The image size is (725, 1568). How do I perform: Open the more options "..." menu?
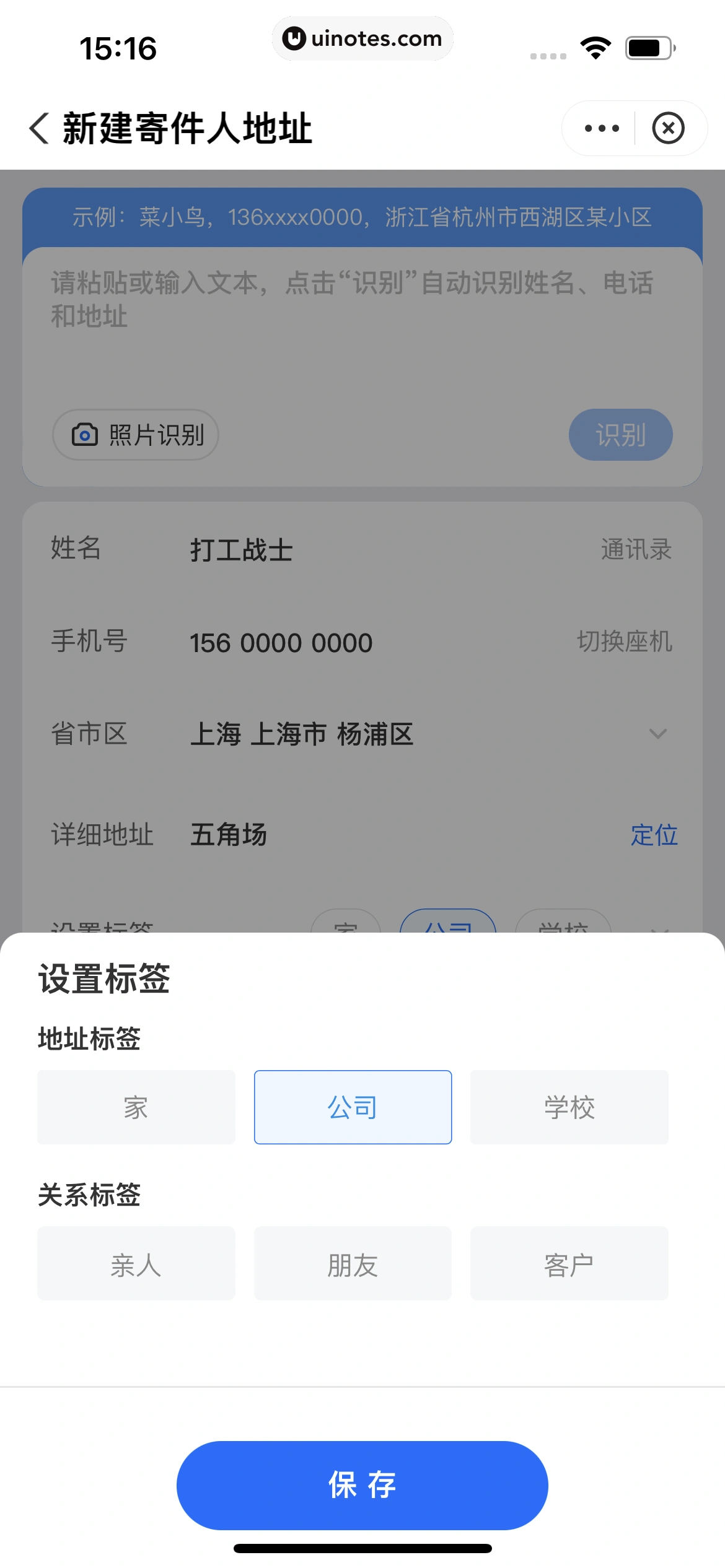click(602, 128)
